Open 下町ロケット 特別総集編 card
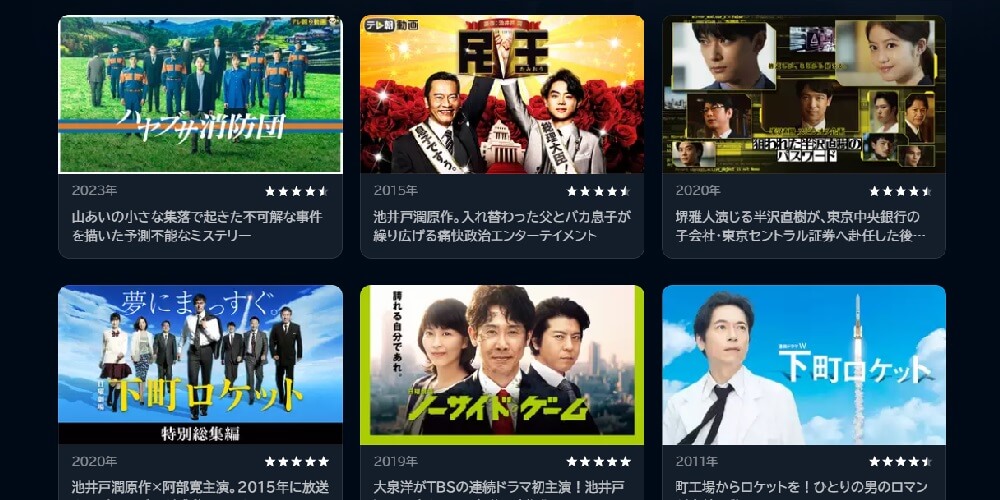 pos(200,365)
